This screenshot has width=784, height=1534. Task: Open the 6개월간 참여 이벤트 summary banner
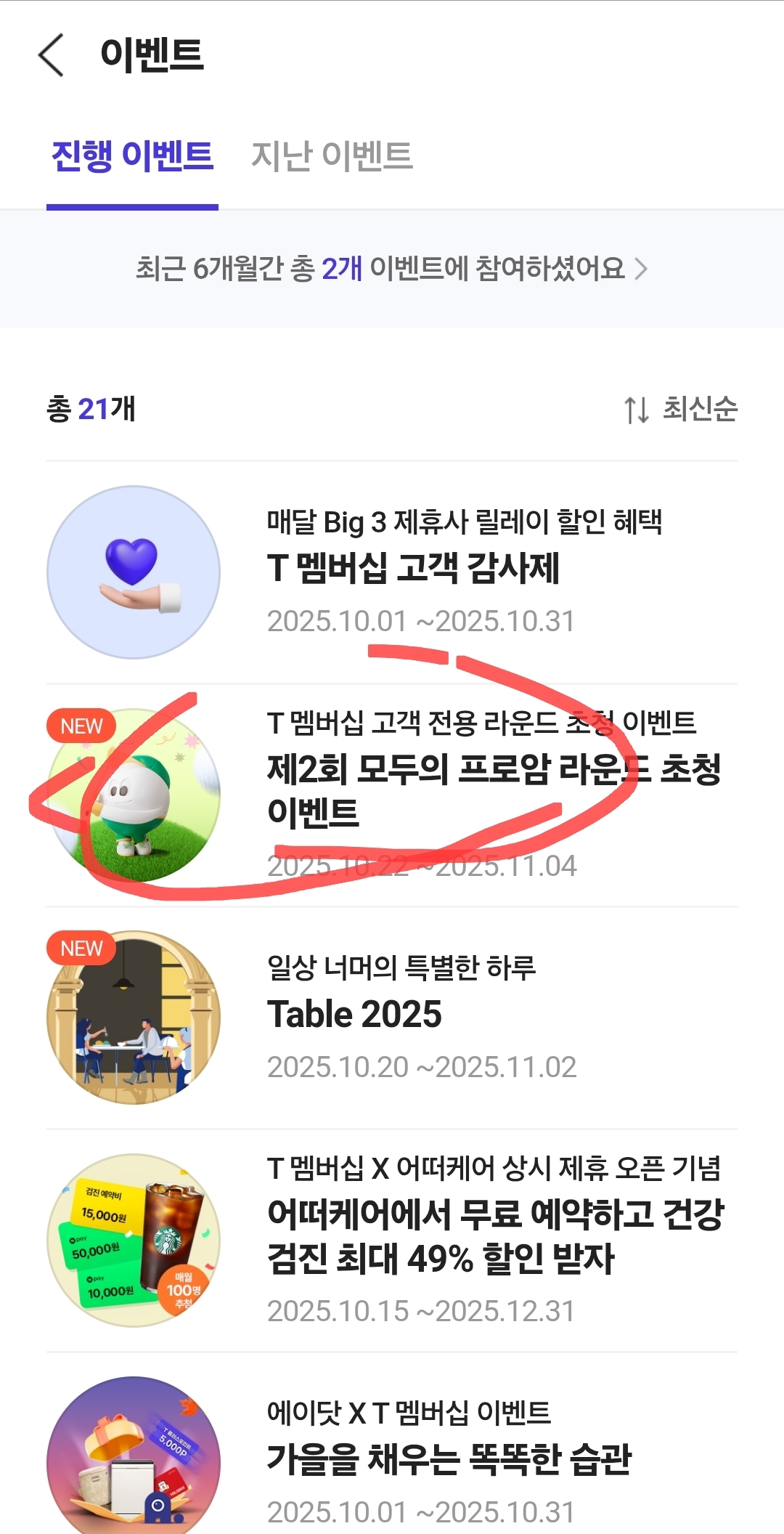[392, 269]
